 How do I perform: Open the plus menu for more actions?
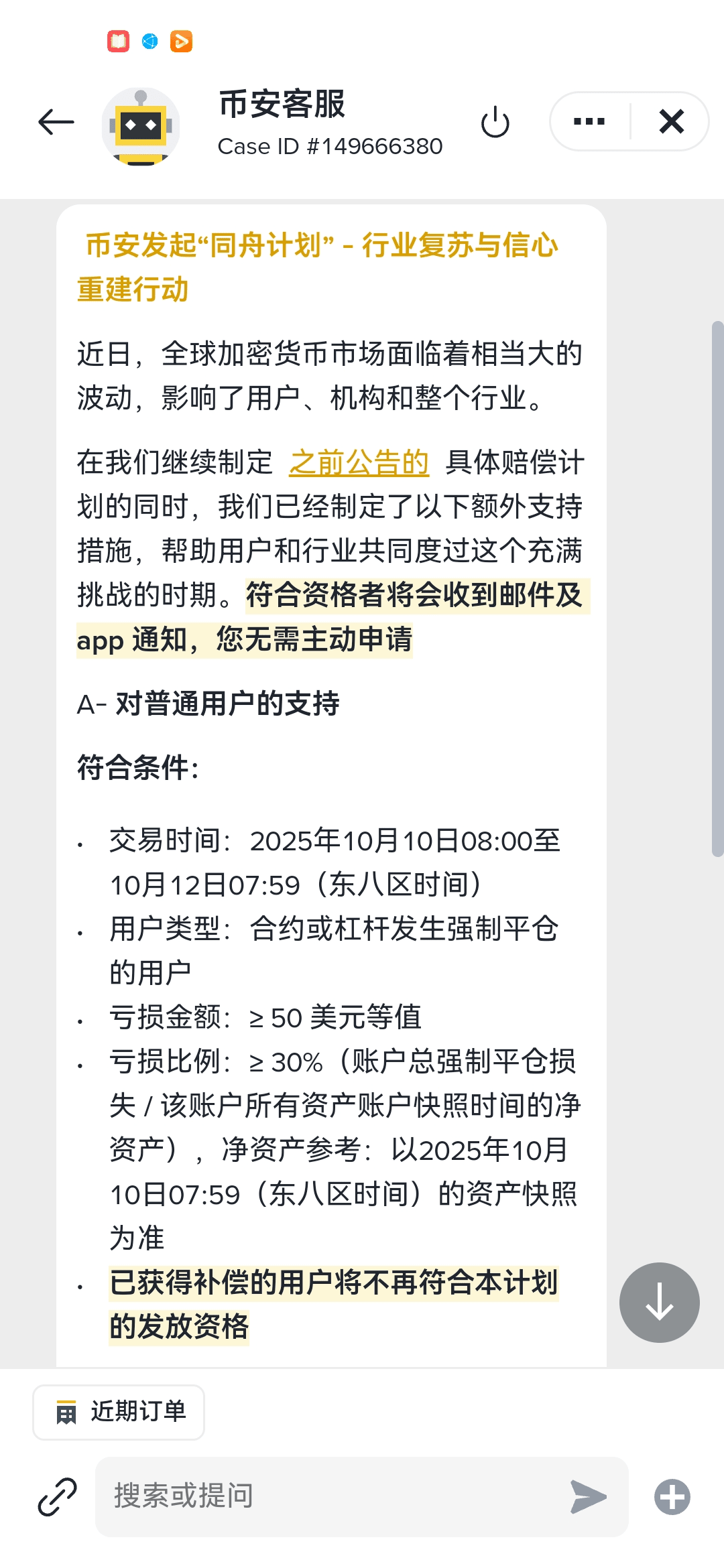coord(672,1496)
